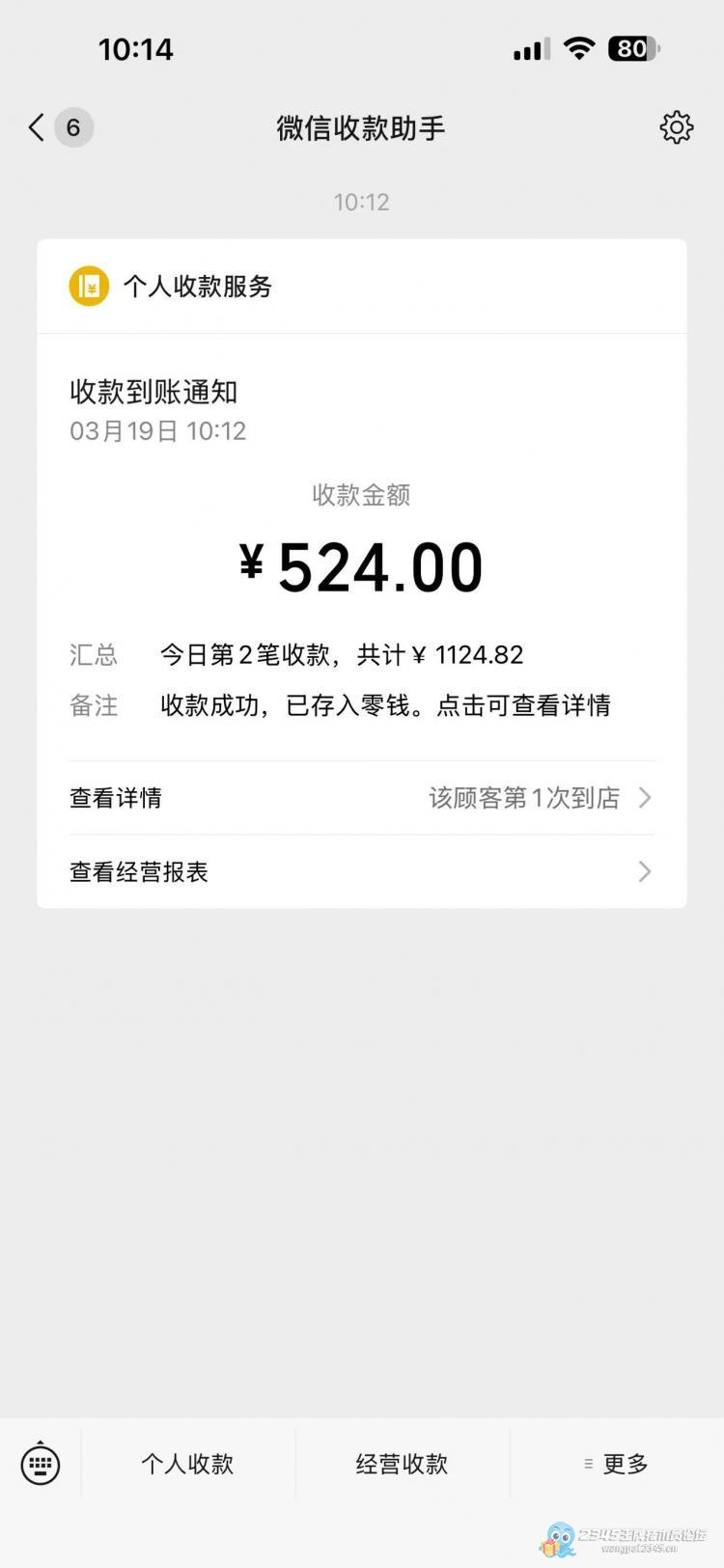Open the 经营收款 menu

point(402,1464)
